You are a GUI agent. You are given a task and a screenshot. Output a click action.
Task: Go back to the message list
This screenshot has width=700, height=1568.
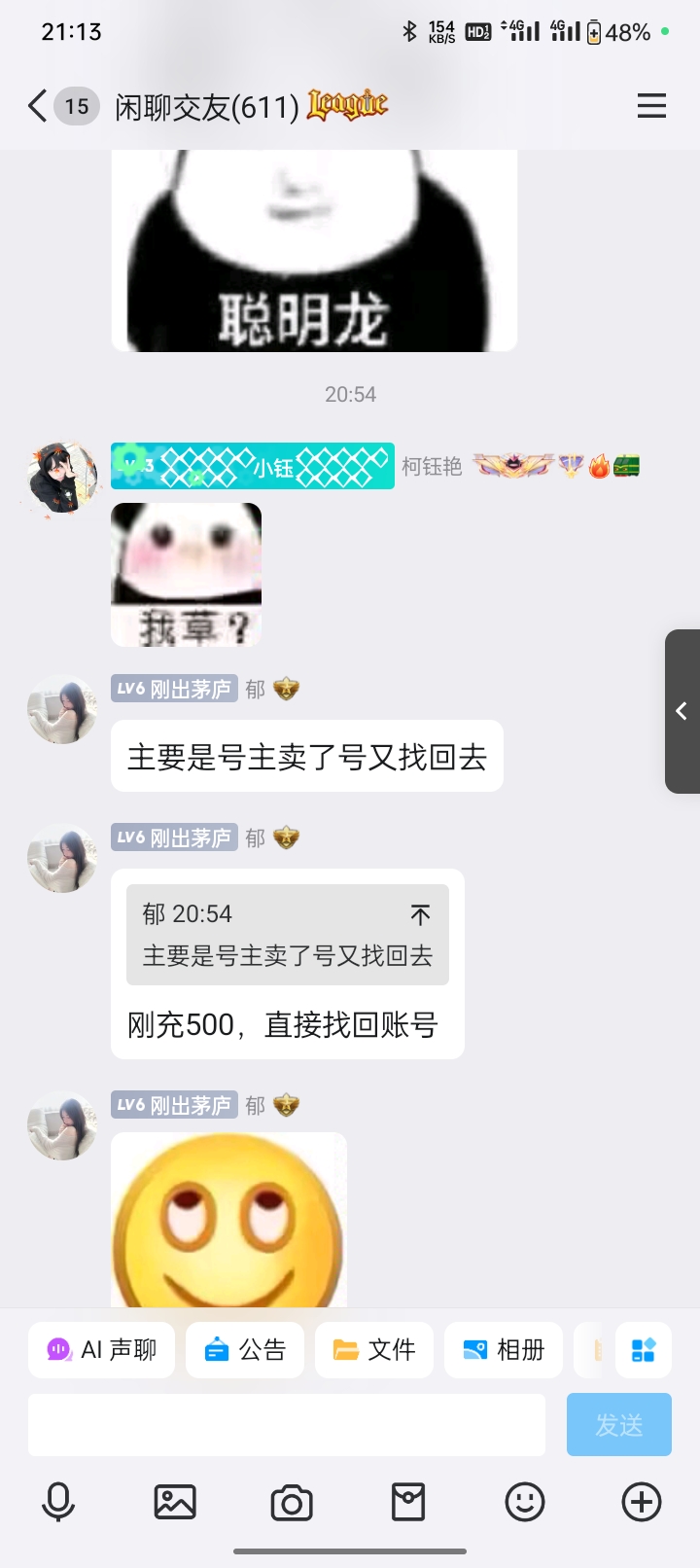38,106
